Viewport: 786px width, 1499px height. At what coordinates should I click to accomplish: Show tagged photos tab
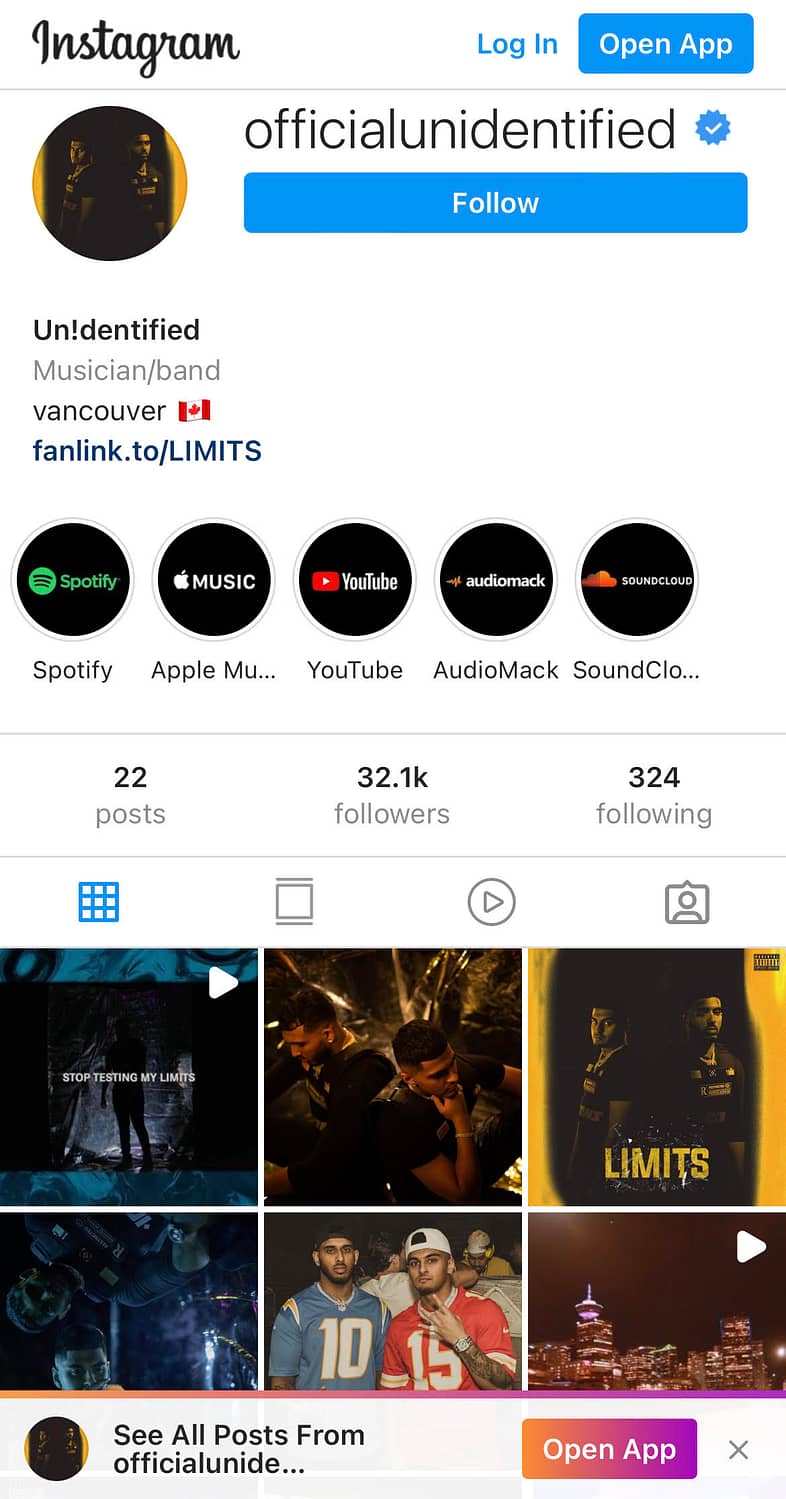point(687,903)
